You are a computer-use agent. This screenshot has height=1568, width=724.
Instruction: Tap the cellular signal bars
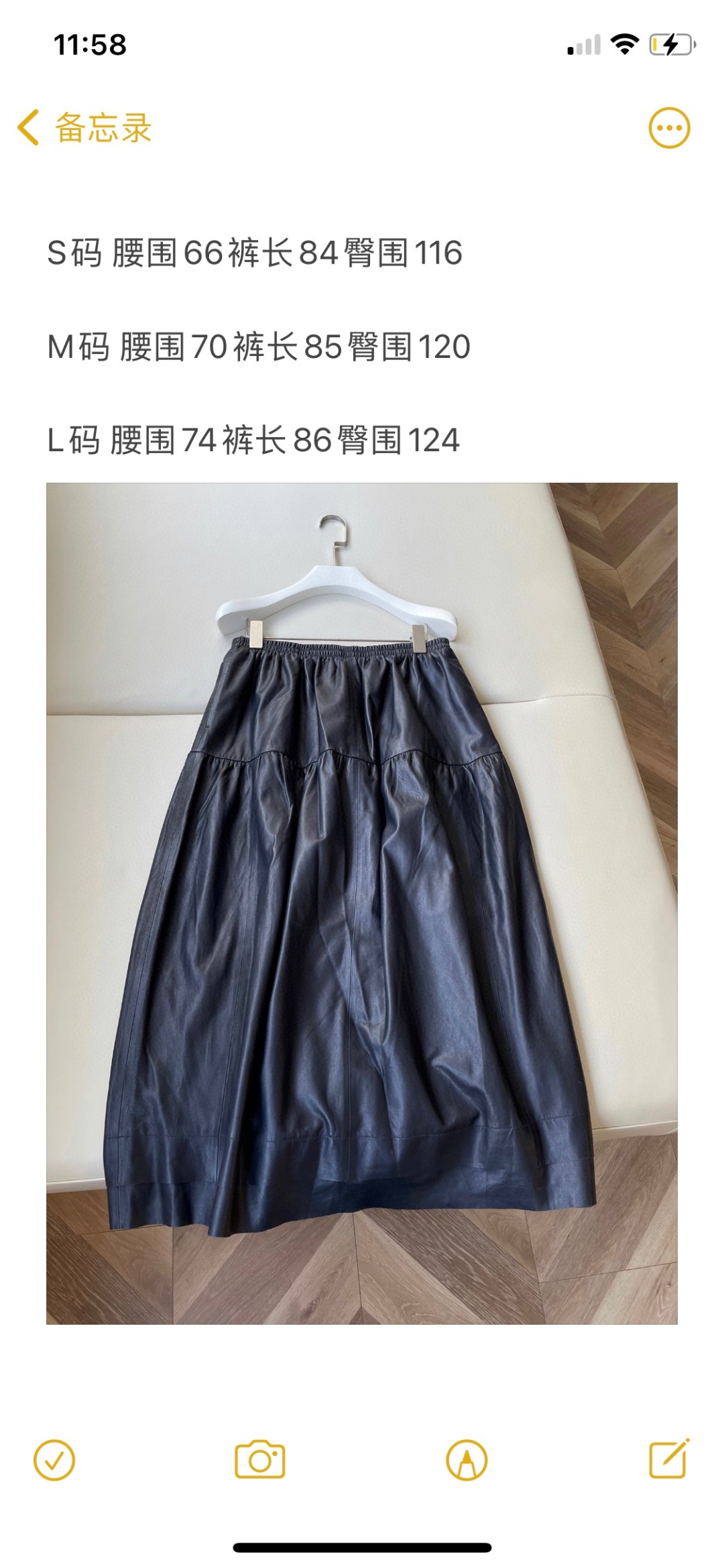[x=583, y=43]
